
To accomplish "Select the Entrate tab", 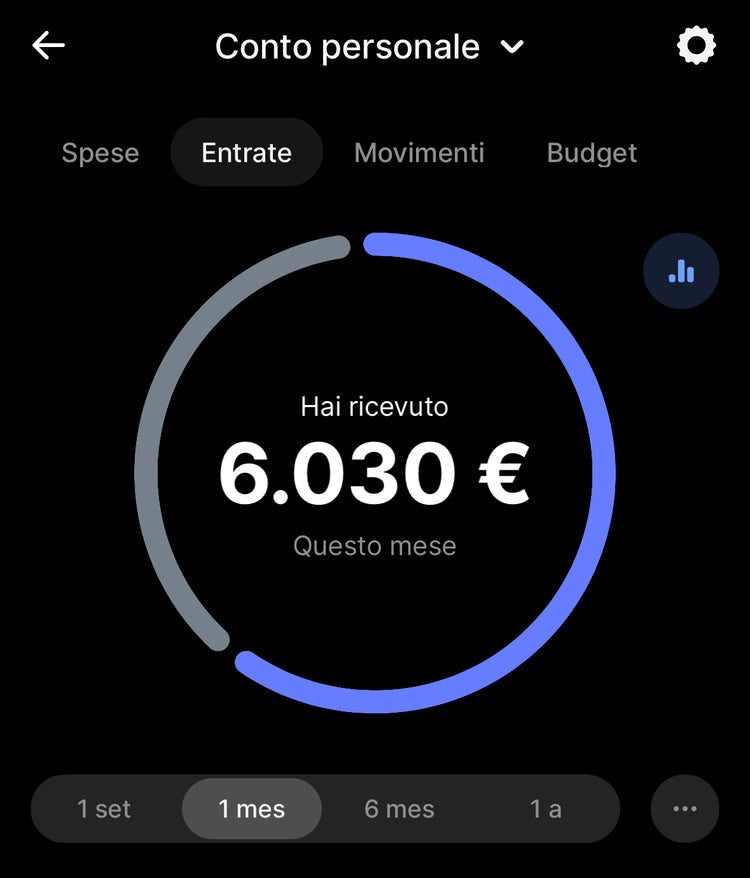I will pos(246,153).
